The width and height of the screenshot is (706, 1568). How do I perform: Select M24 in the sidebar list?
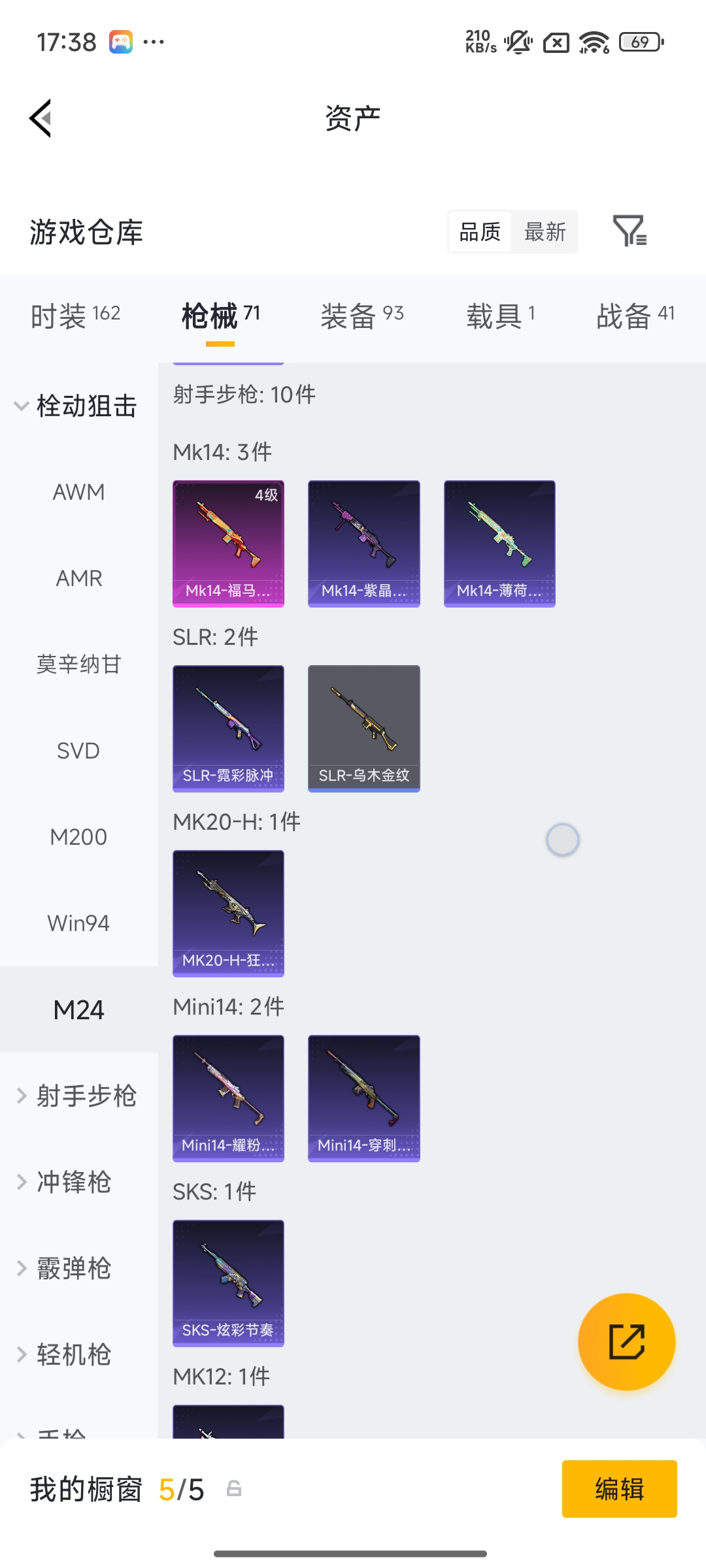78,1010
